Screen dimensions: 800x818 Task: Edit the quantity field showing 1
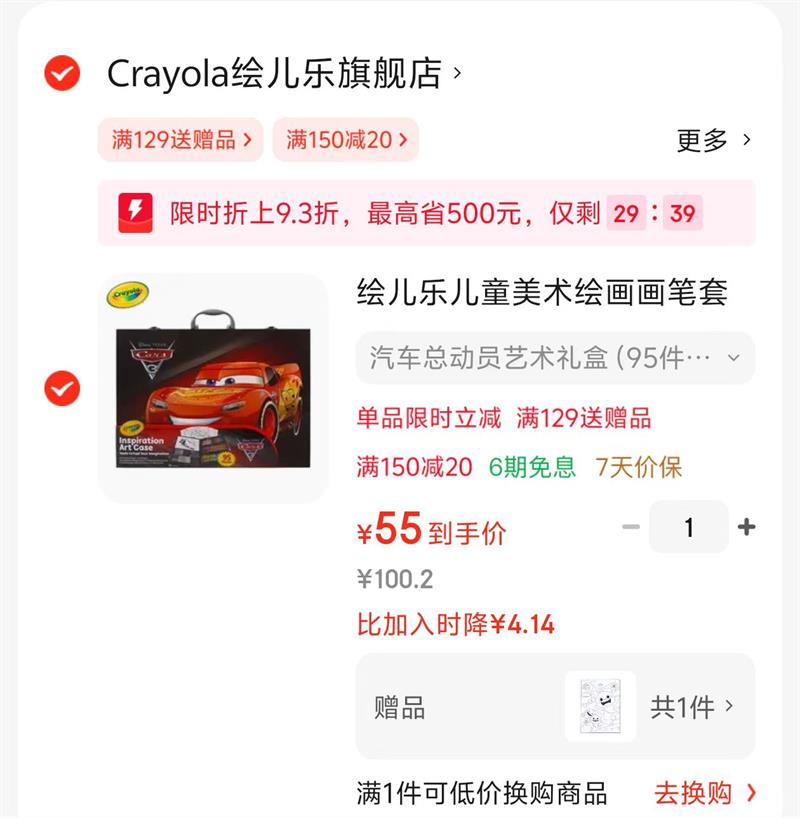(x=688, y=527)
